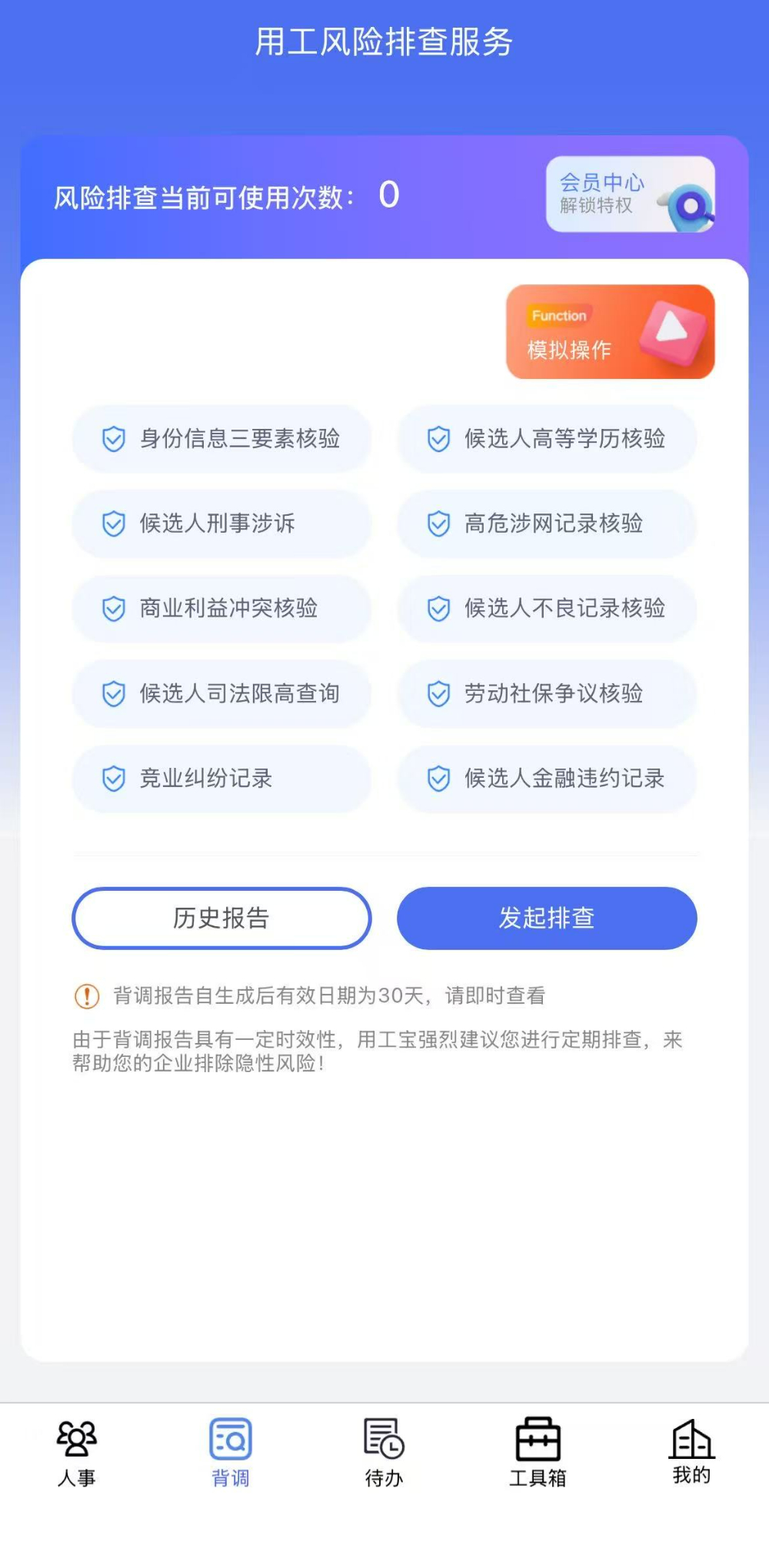This screenshot has width=769, height=1568.
Task: Tap the 竞业纠纷记录 chip
Action: [x=221, y=779]
